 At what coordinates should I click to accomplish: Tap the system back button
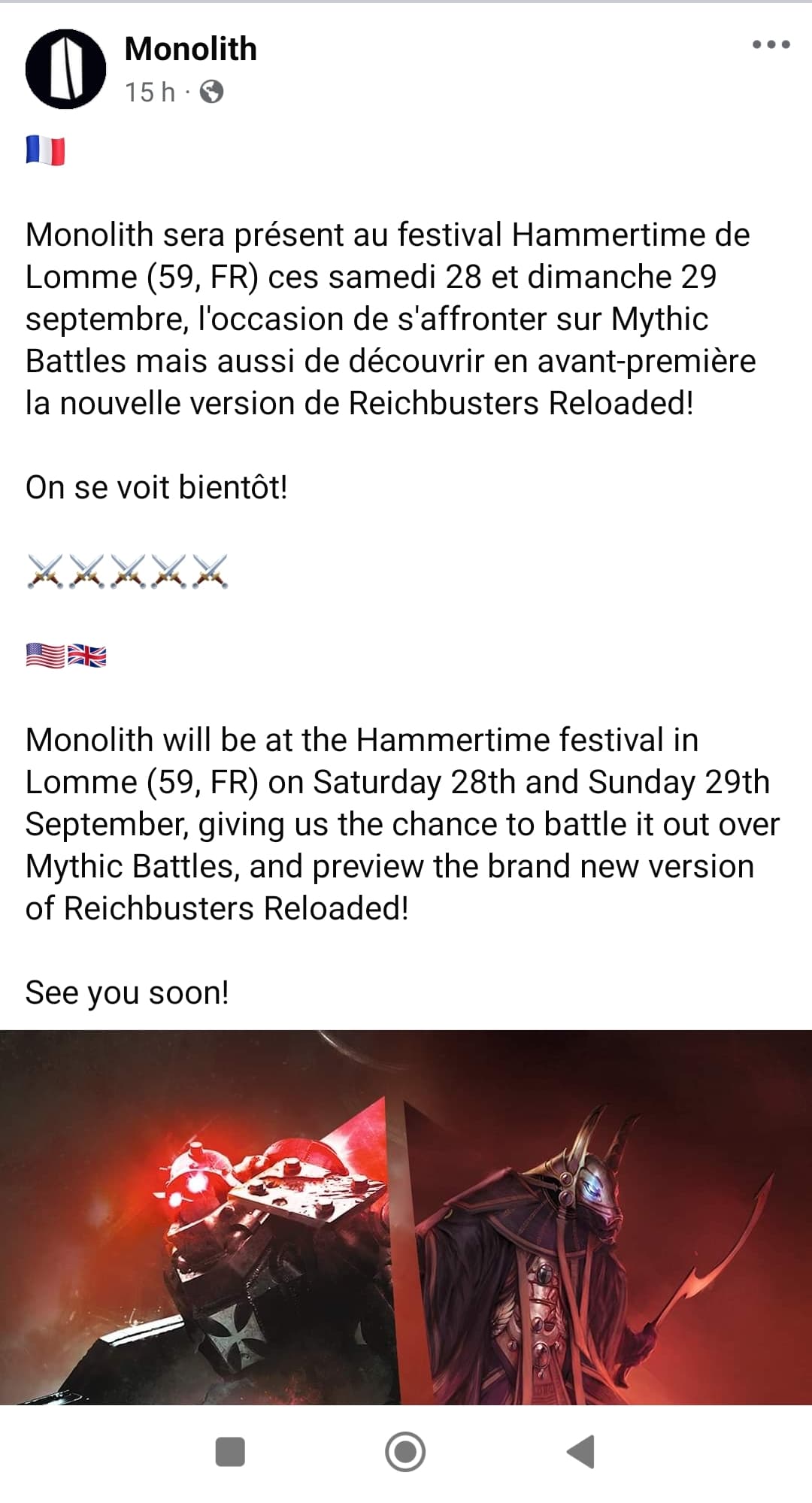580,1451
